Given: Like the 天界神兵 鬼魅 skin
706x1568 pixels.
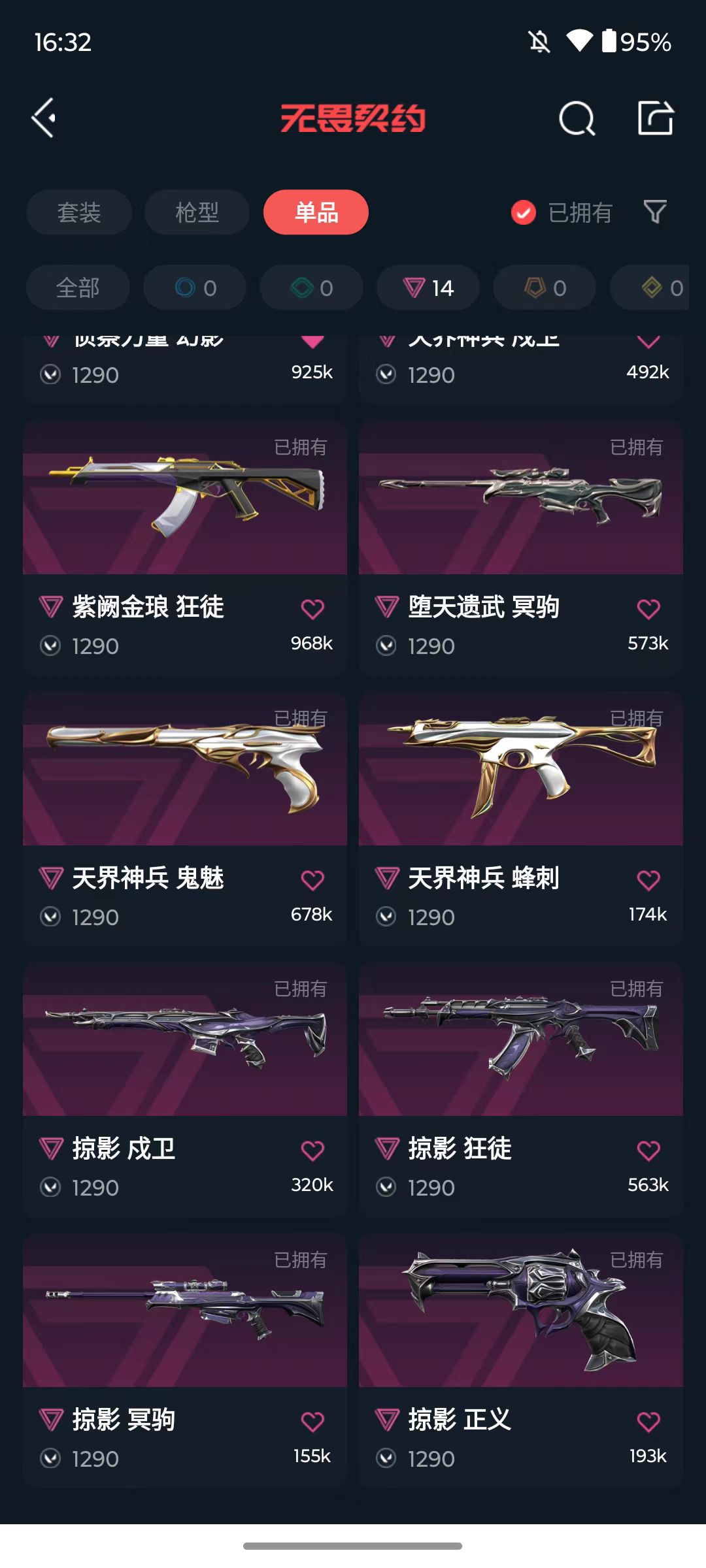Looking at the screenshot, I should (312, 880).
